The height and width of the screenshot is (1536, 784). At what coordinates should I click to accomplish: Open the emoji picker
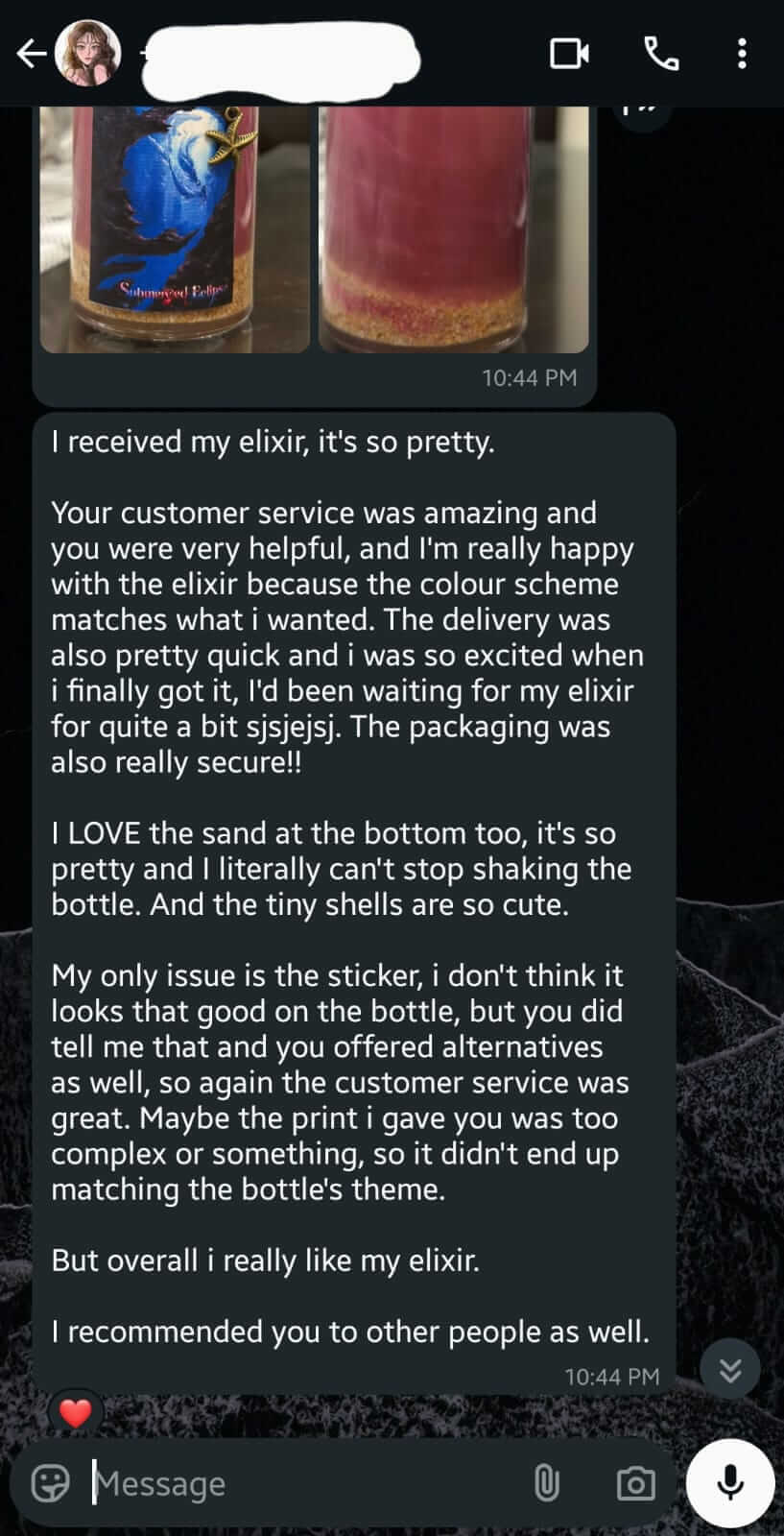[51, 1483]
